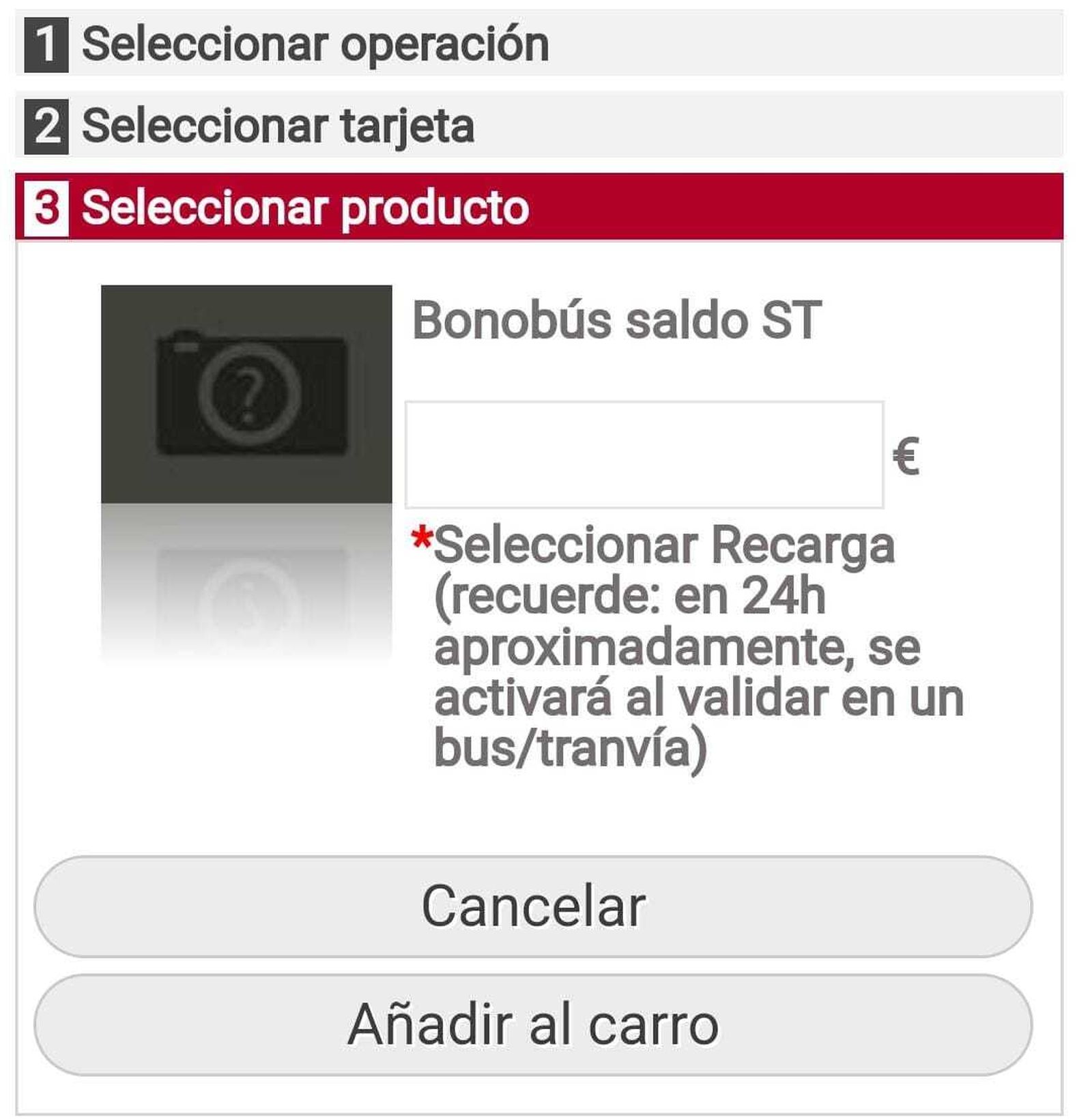The image size is (1092, 1120).
Task: Click the red asterisk required marker
Action: tap(419, 543)
